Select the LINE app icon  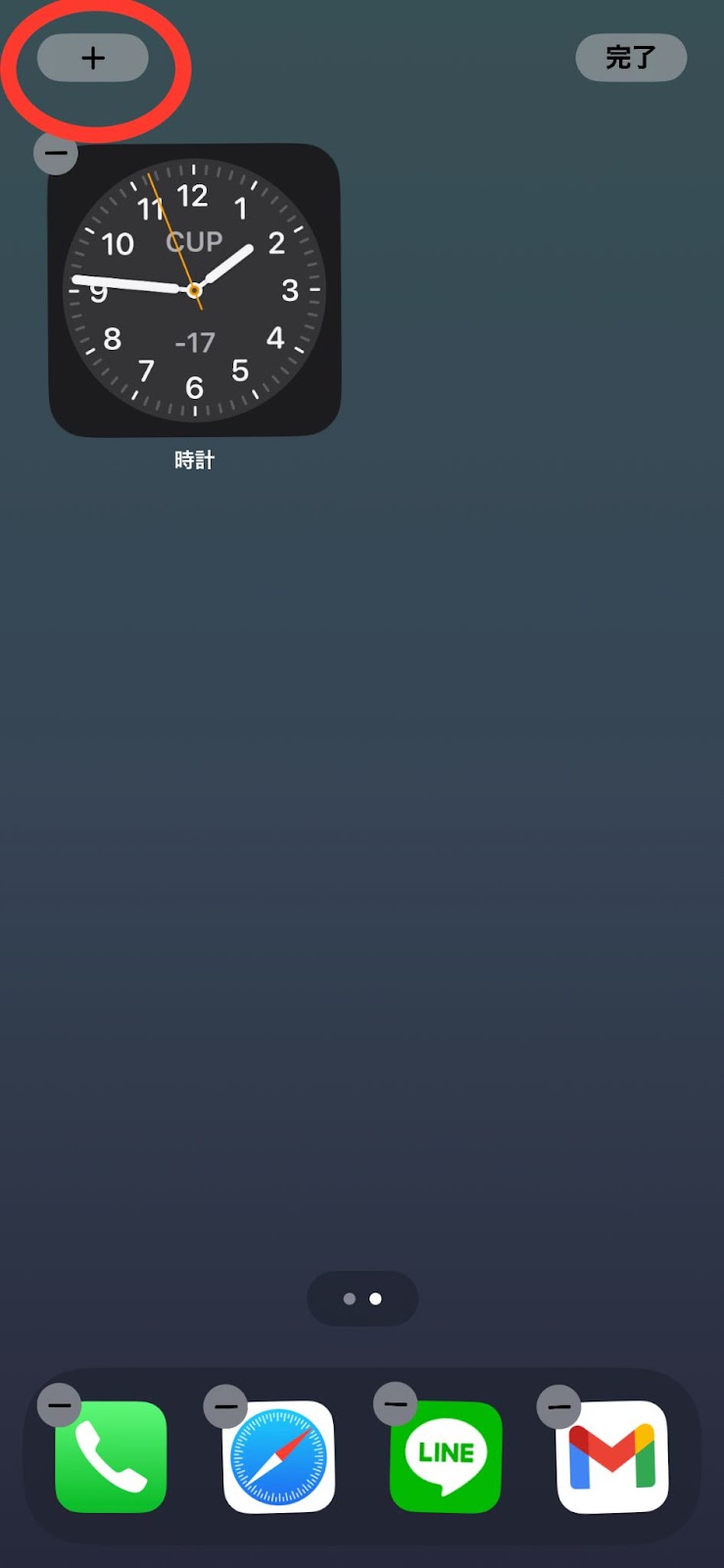click(447, 1457)
